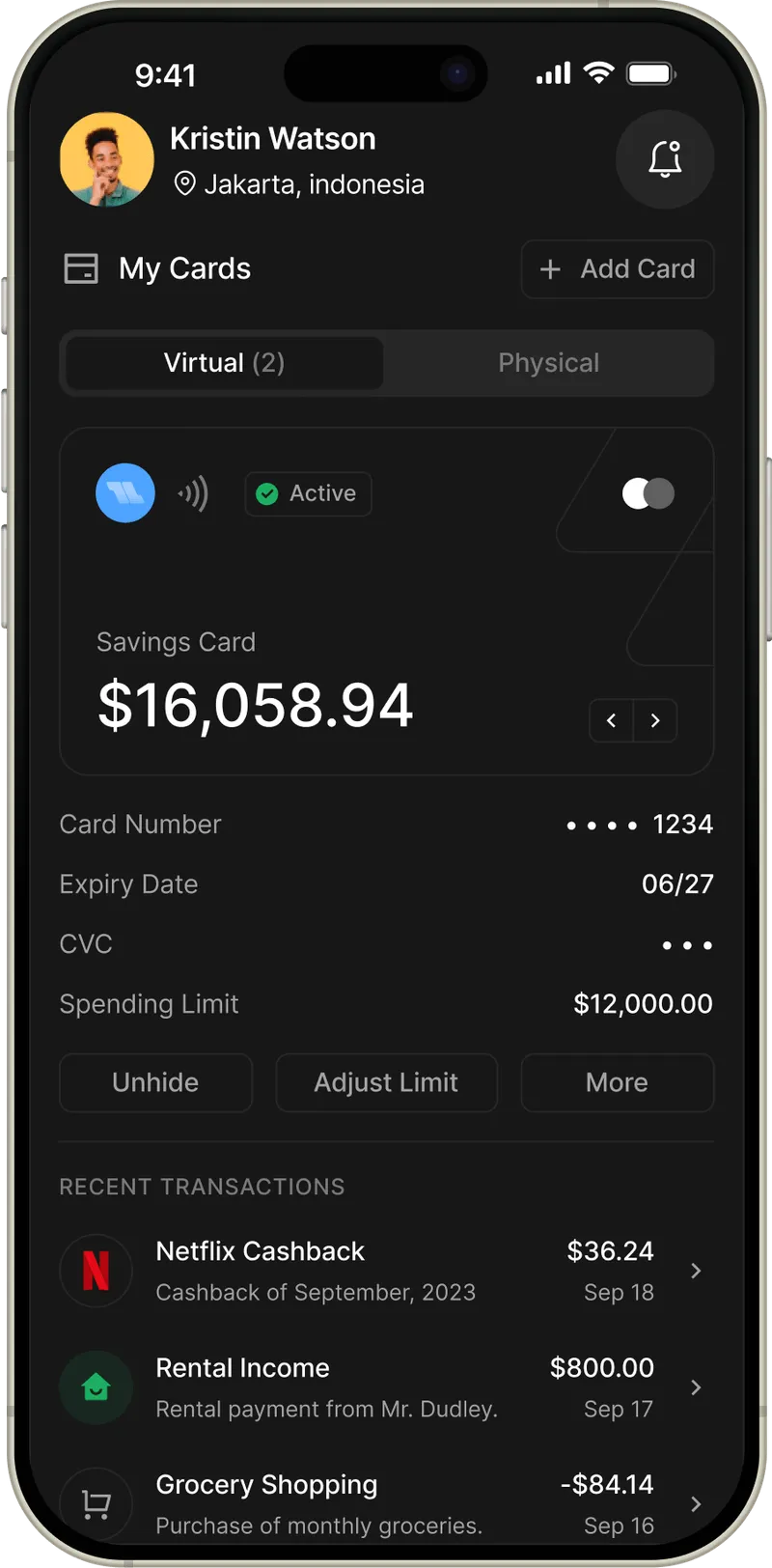Viewport: 772px width, 1568px height.
Task: Expand the Netflix Cashback transaction details
Action: click(x=697, y=1271)
